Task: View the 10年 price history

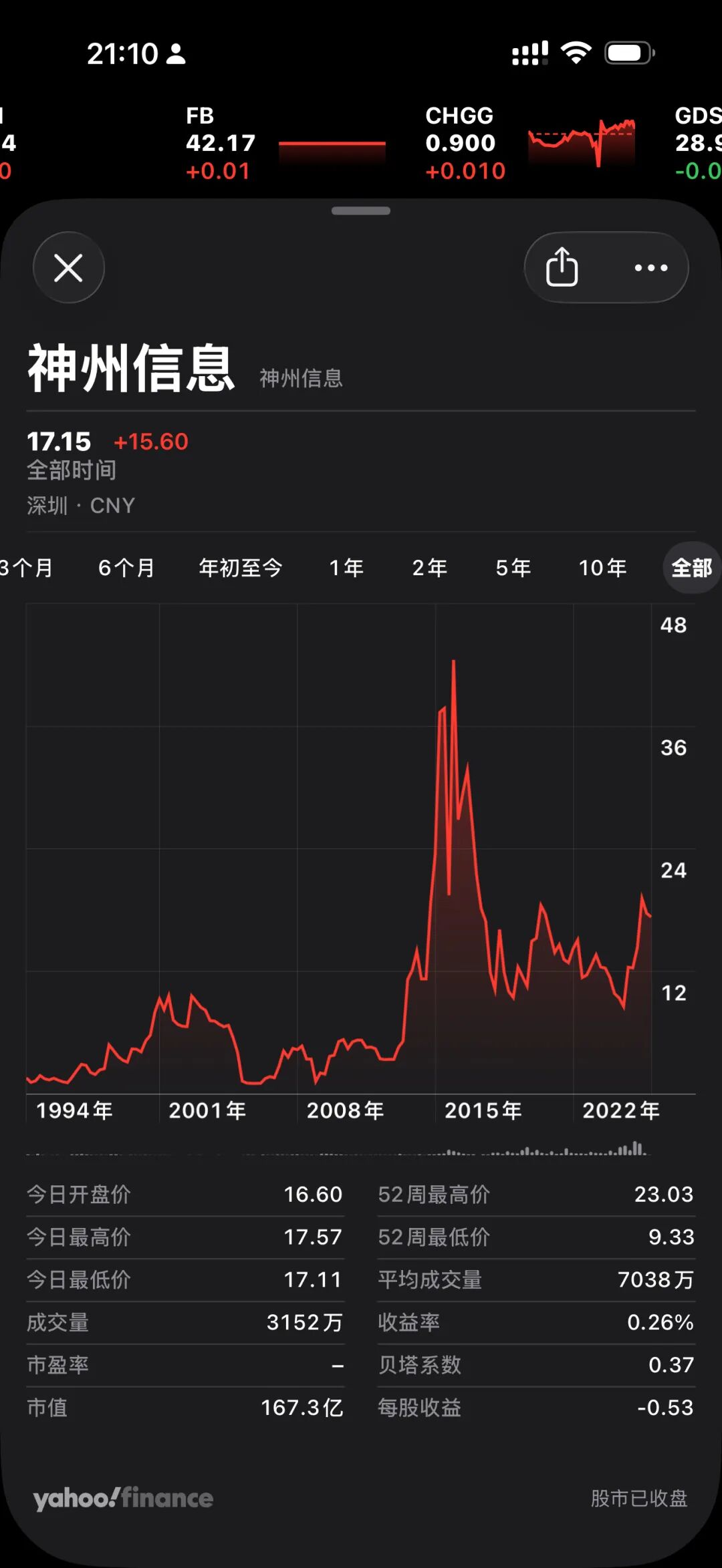Action: tap(602, 568)
